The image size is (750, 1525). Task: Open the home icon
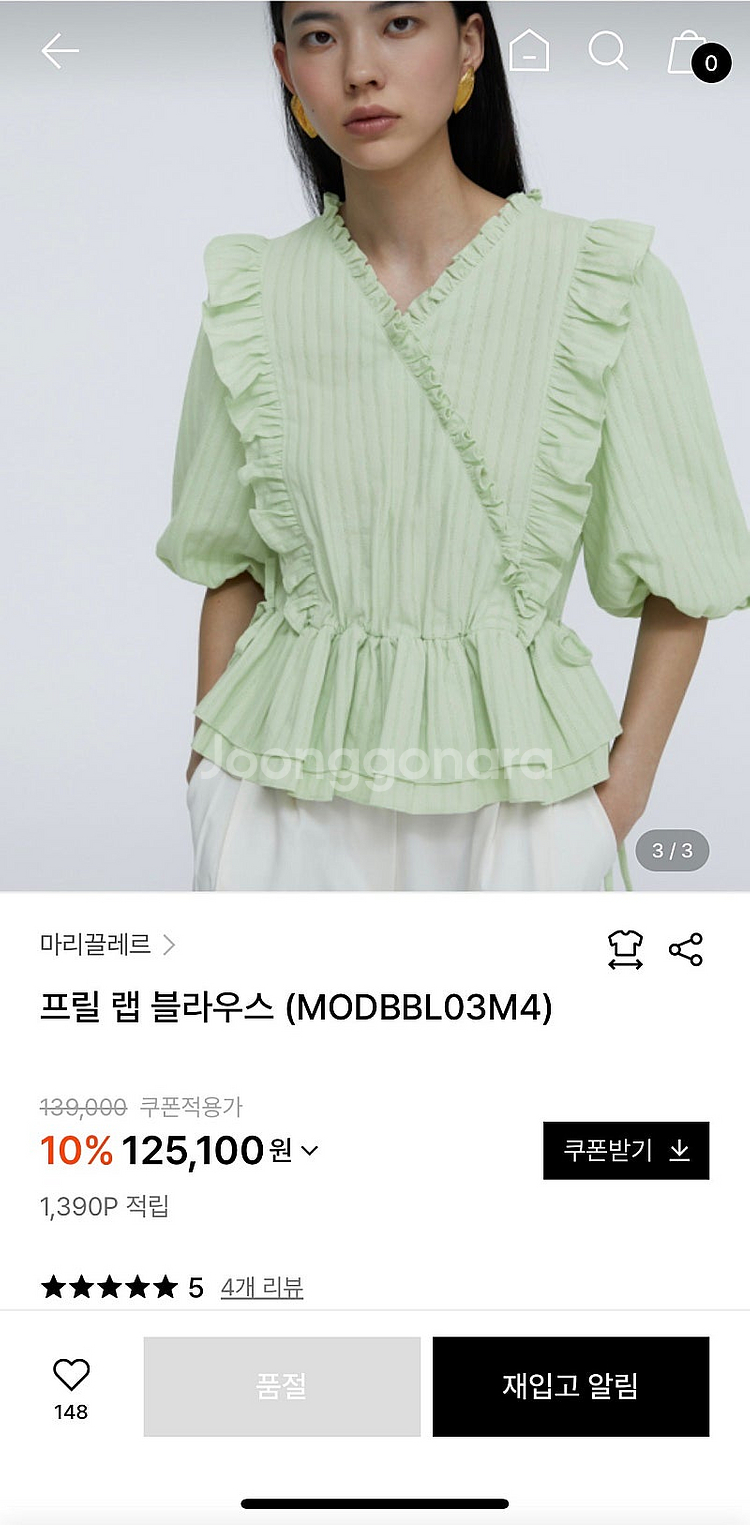click(x=529, y=50)
